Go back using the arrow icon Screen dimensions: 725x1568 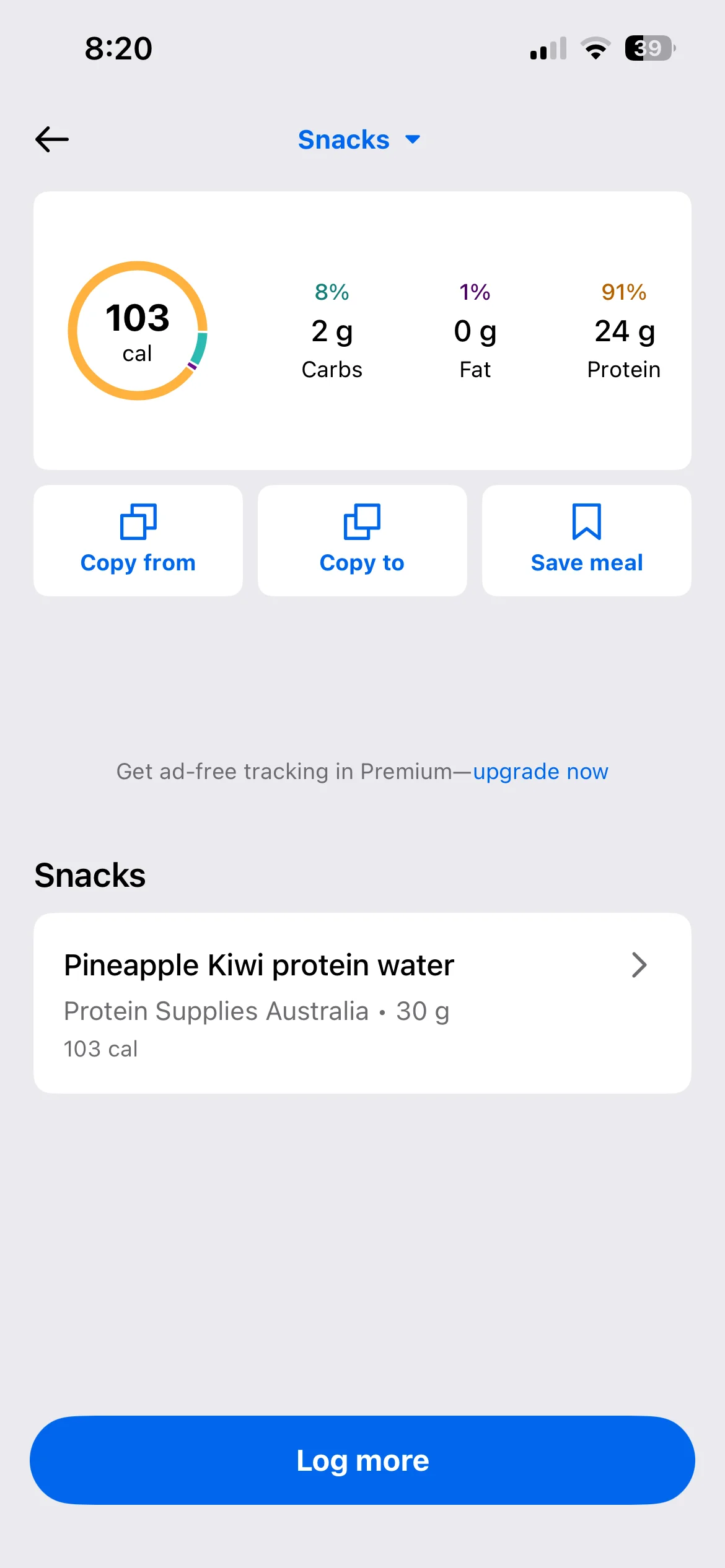point(52,139)
